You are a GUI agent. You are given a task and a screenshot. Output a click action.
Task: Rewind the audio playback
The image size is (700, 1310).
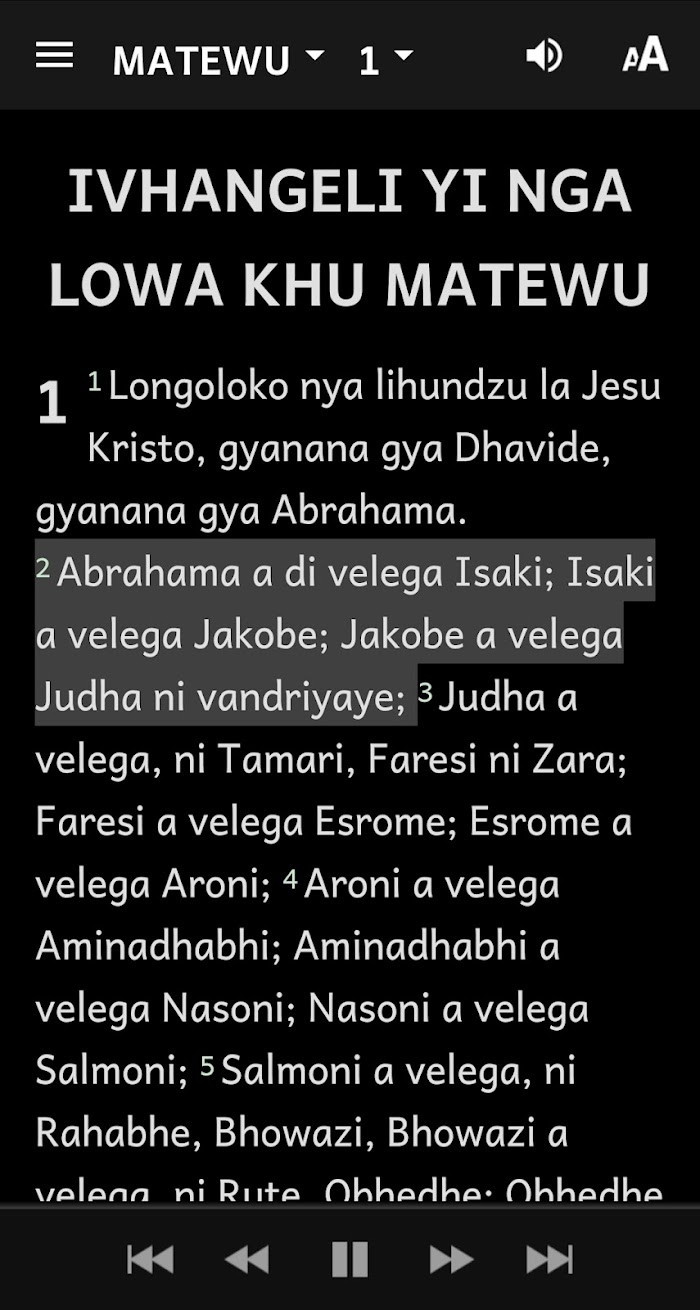[248, 1259]
